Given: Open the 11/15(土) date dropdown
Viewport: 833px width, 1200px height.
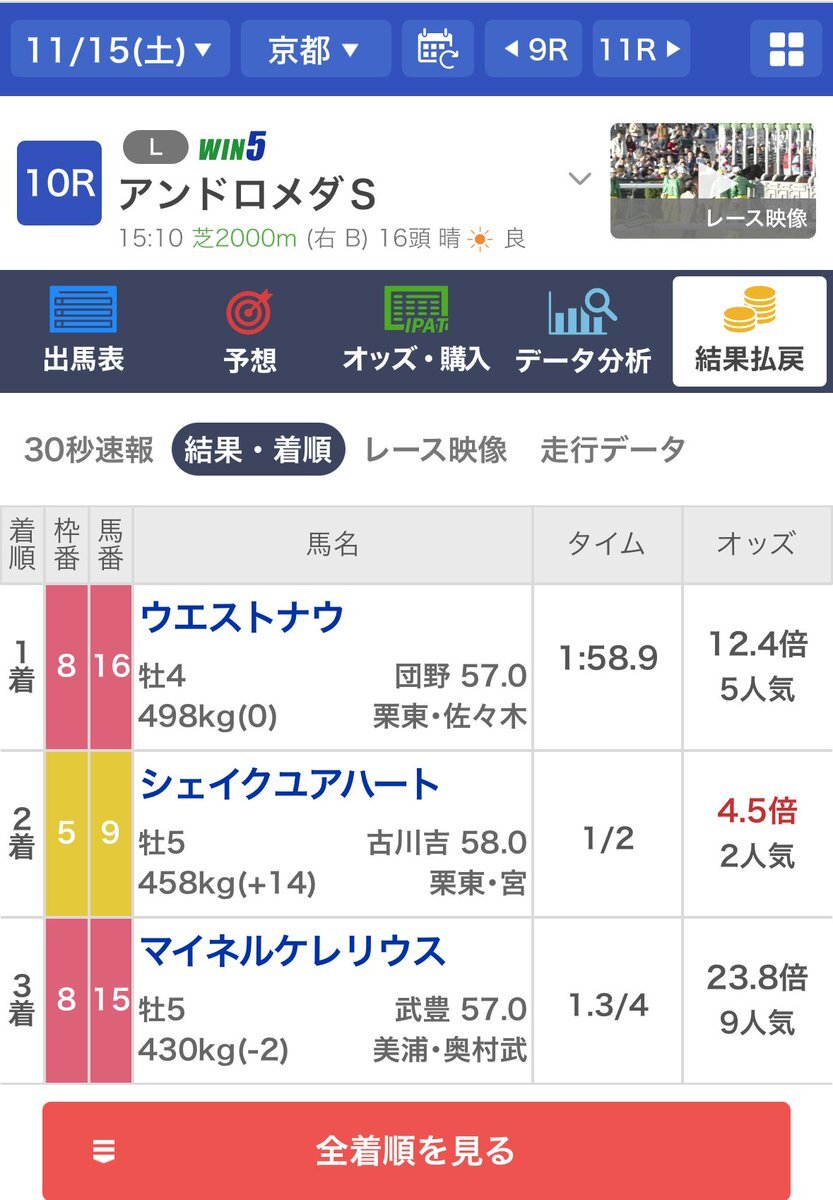Looking at the screenshot, I should [x=120, y=49].
